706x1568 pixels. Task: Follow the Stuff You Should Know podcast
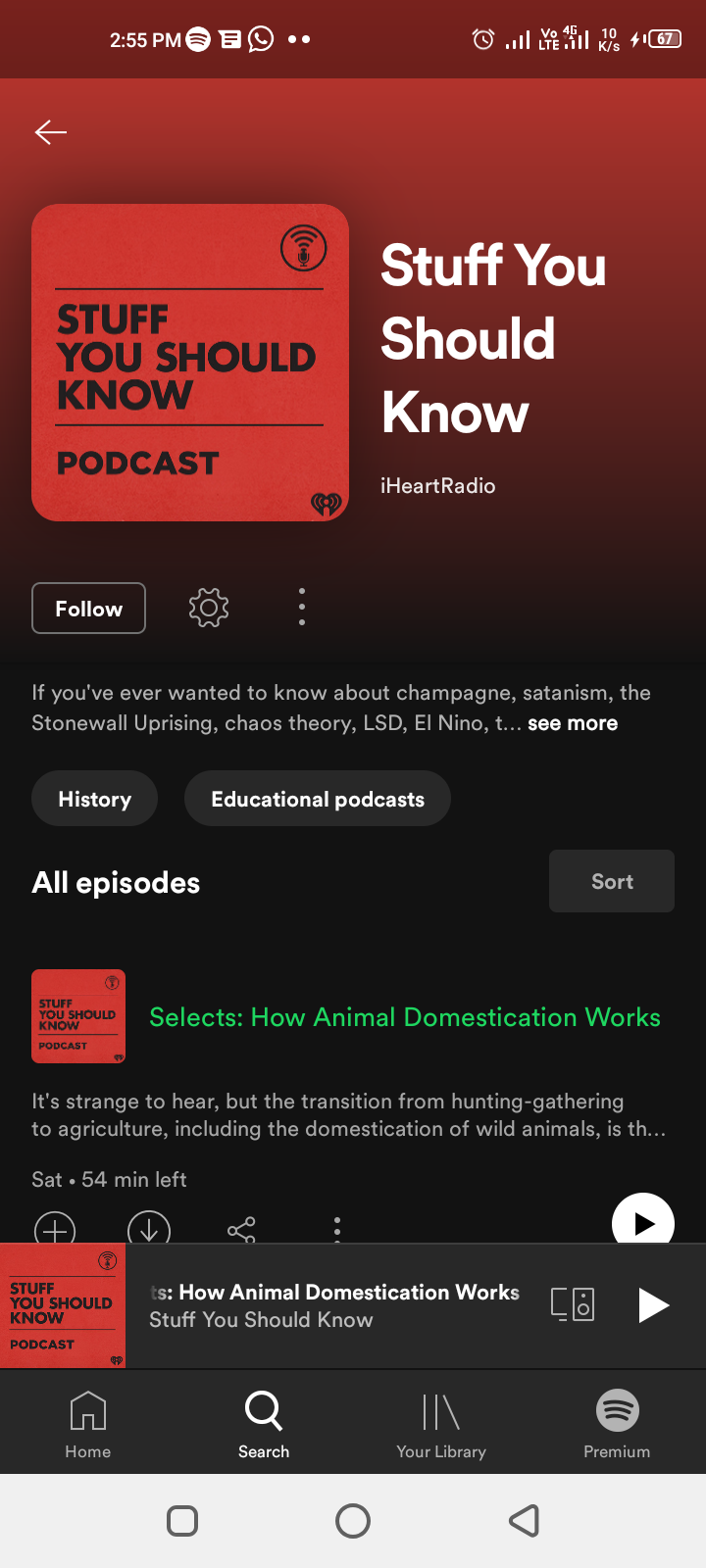click(x=88, y=609)
